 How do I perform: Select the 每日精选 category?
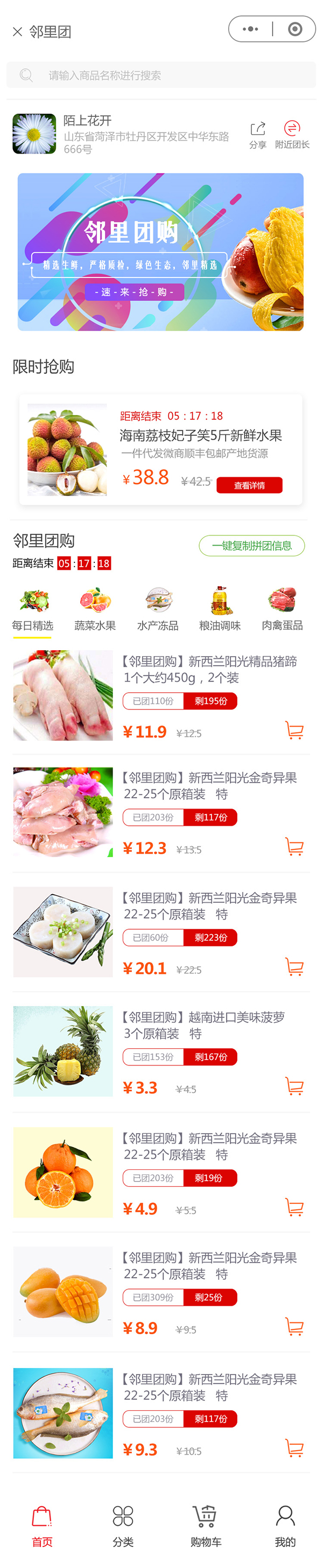(x=33, y=609)
